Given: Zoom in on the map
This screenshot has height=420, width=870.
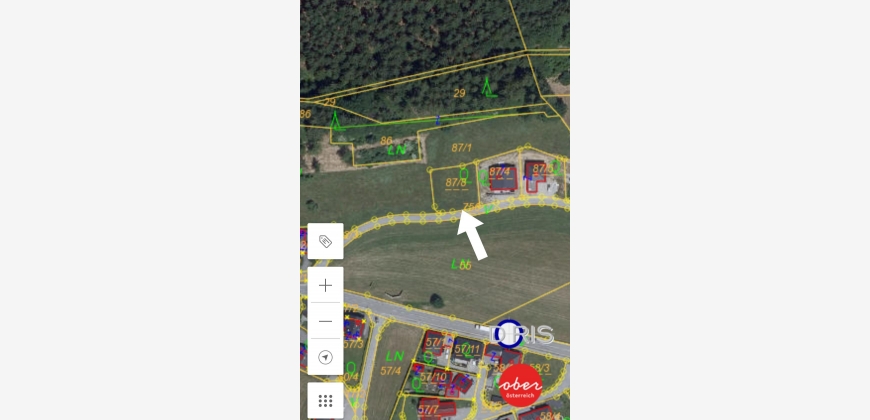Looking at the screenshot, I should [x=325, y=285].
